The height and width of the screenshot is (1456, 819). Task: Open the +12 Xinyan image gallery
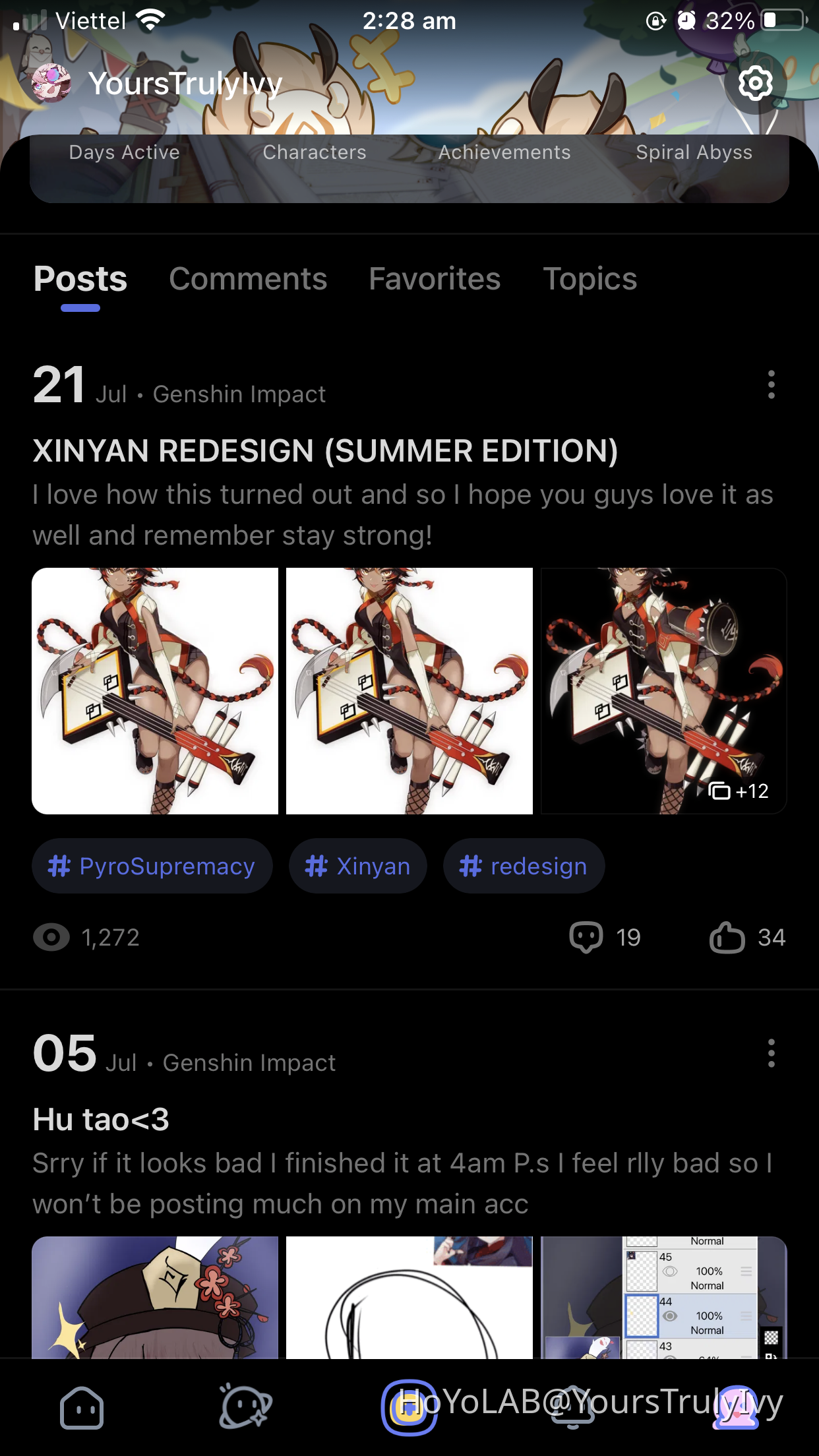pos(663,690)
